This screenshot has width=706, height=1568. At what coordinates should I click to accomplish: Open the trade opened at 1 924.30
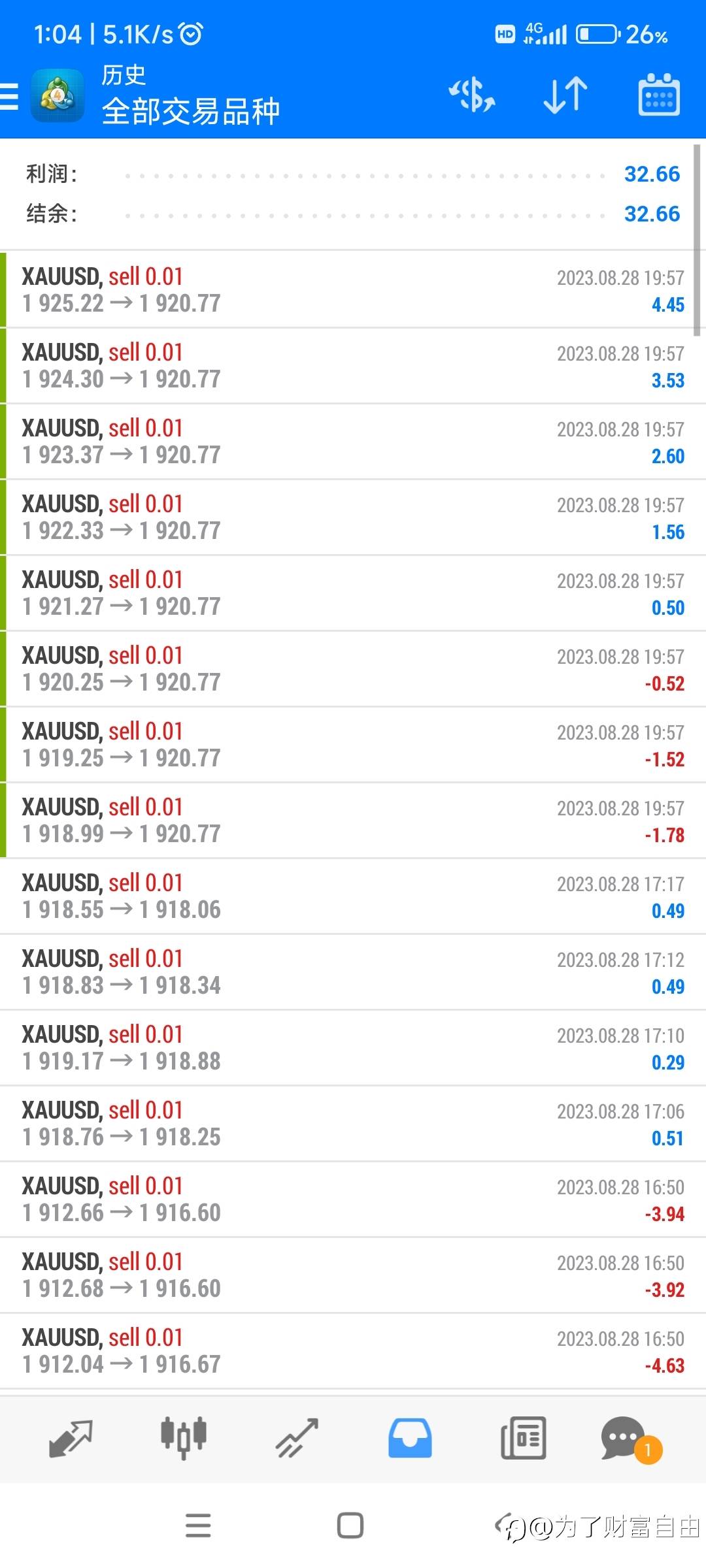[353, 365]
